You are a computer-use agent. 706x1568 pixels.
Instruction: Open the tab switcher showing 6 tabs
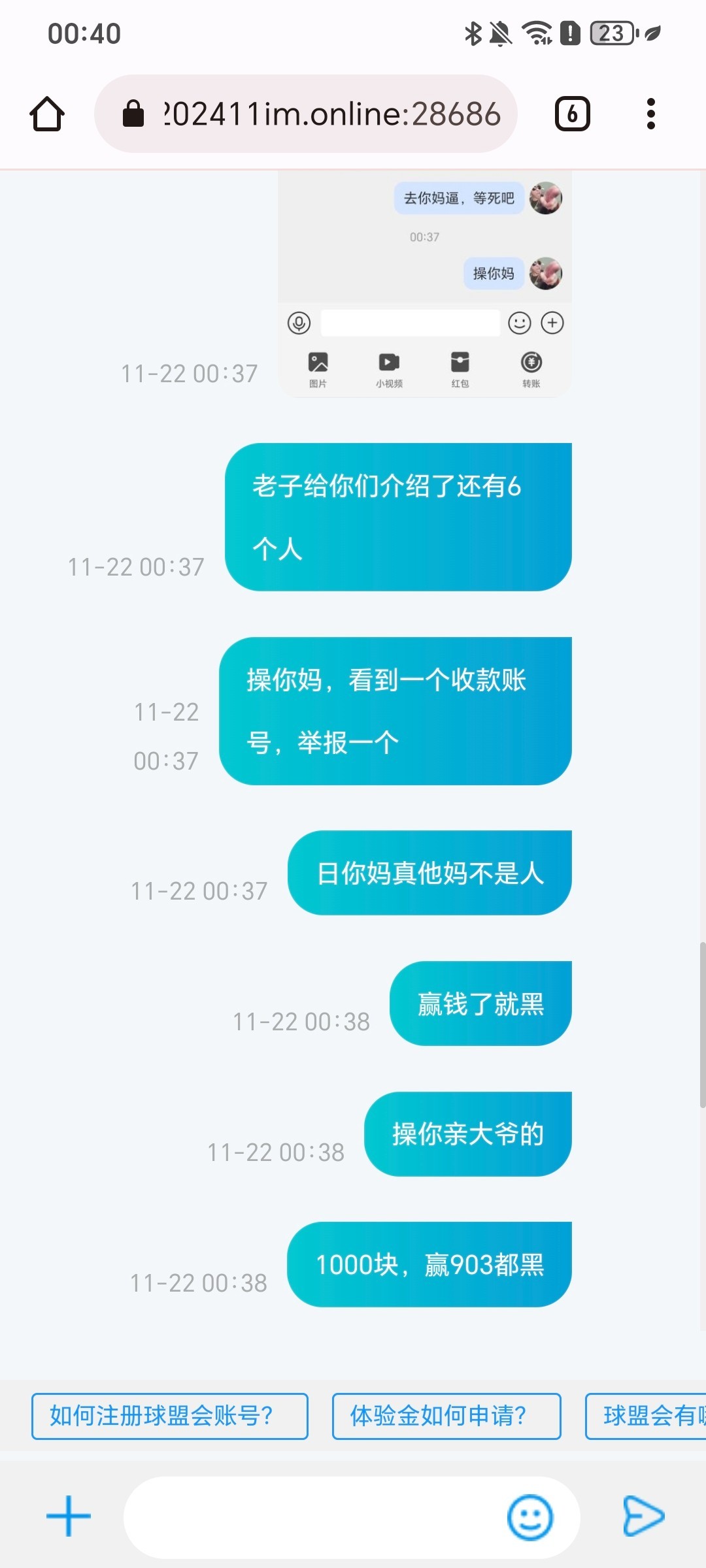[572, 113]
